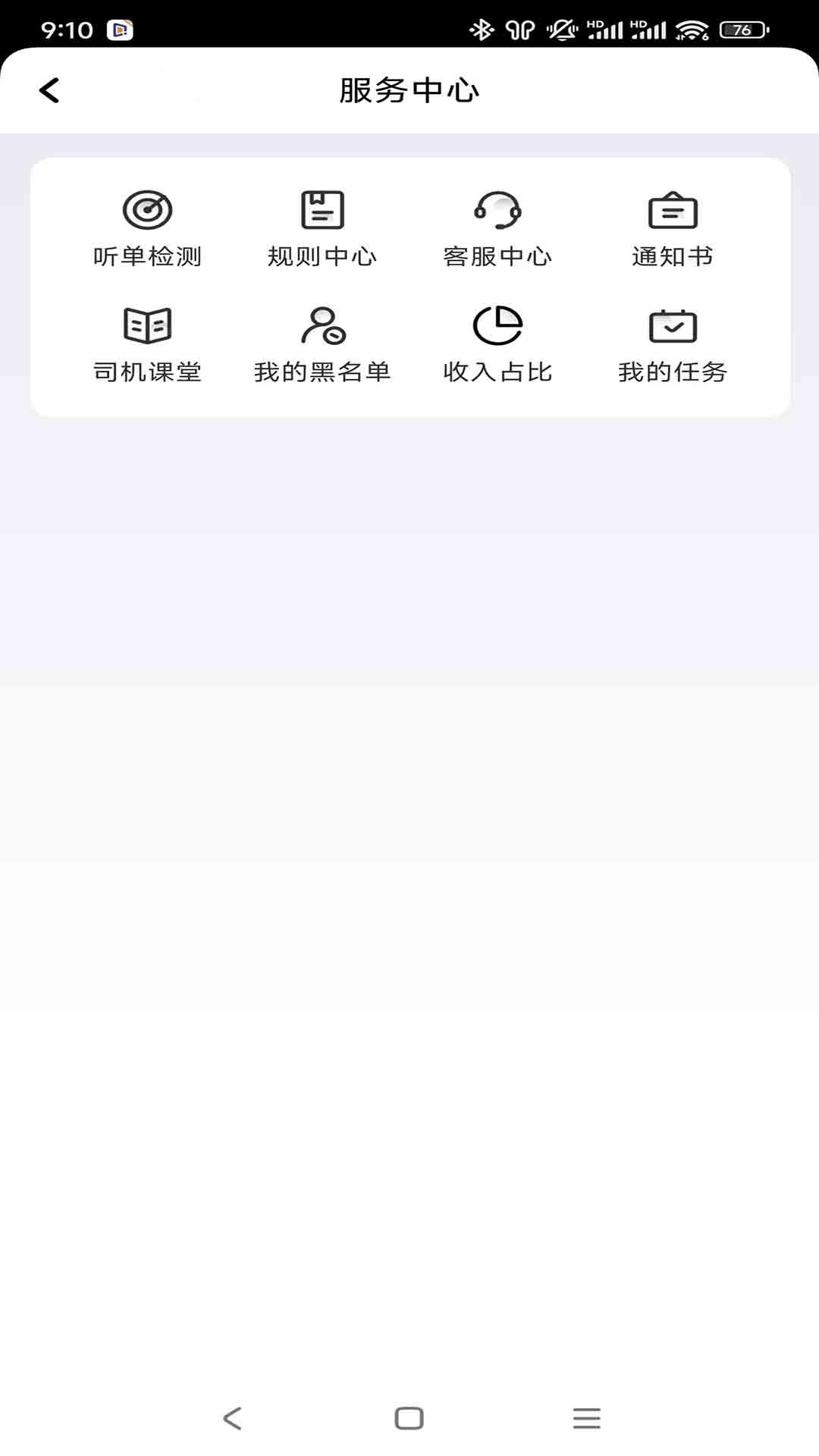Select the 我的黑名单 blocked-user icon

[322, 326]
